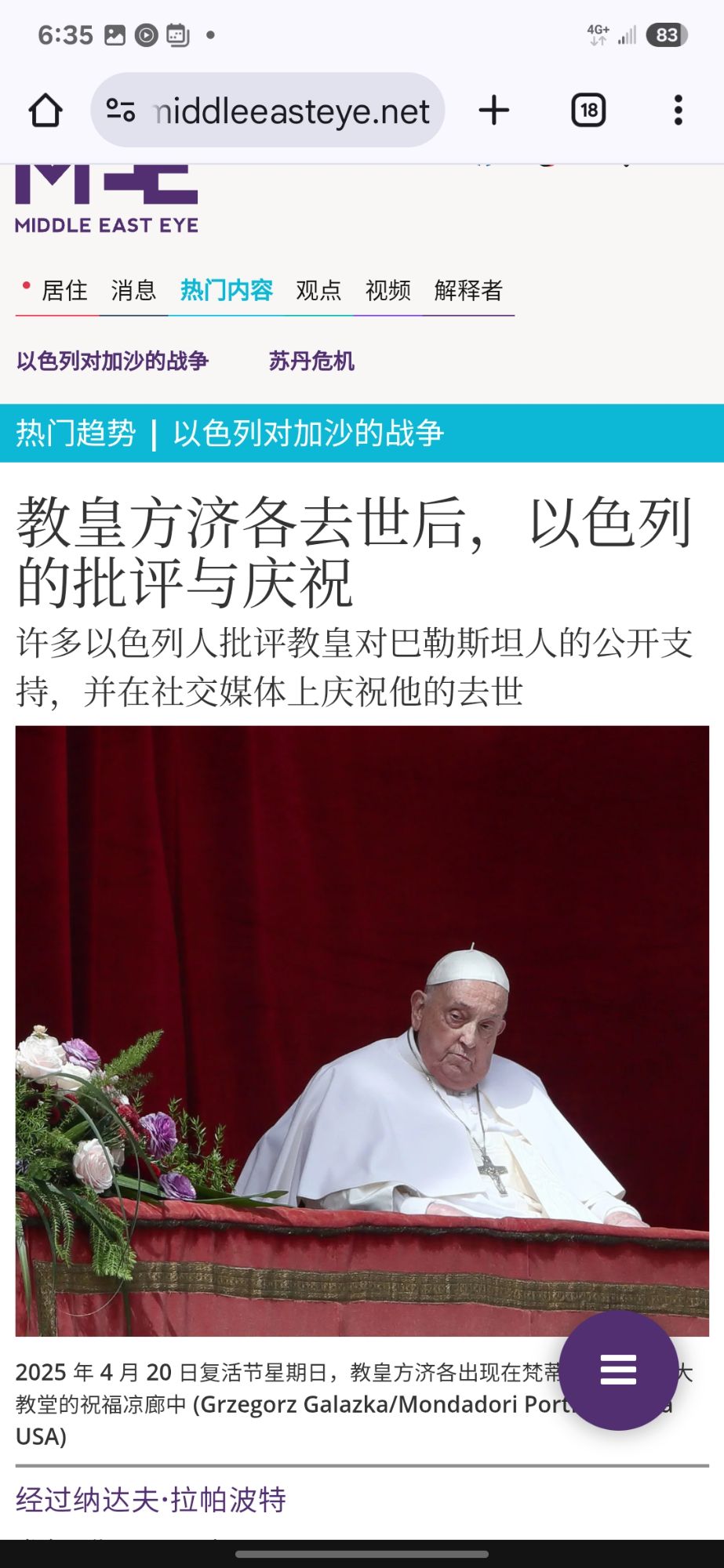The image size is (724, 1568).
Task: Switch to the 解释者 section
Action: pyautogui.click(x=468, y=291)
